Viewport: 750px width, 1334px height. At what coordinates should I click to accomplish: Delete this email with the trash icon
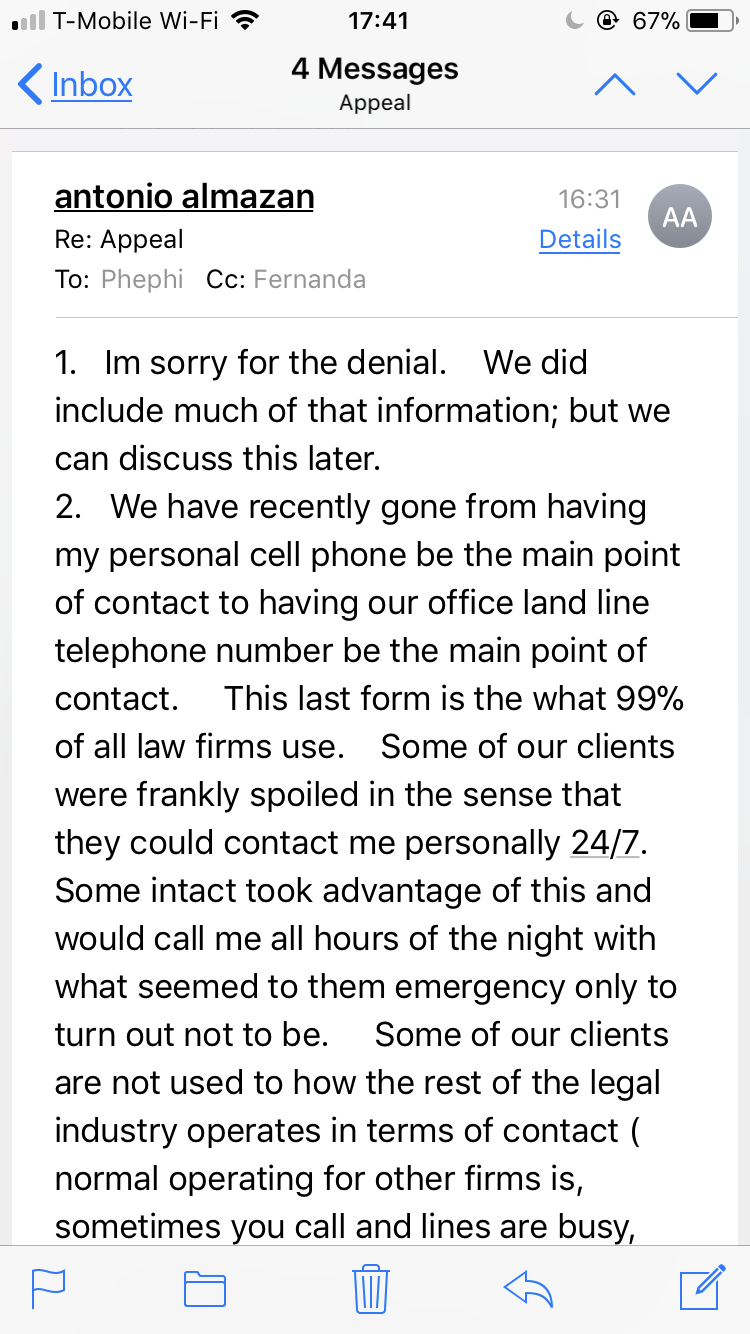[371, 1288]
